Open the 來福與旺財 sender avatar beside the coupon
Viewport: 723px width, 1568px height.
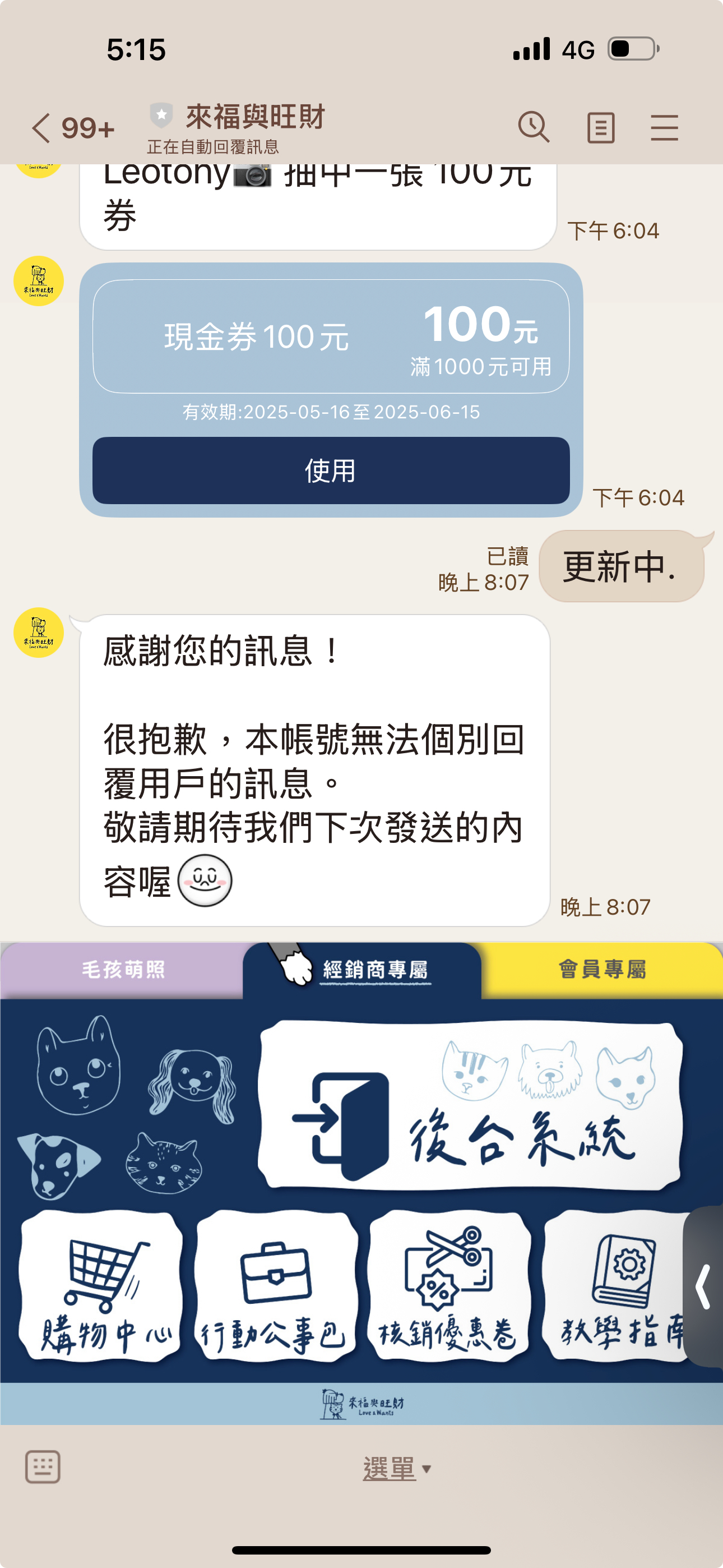(x=39, y=281)
